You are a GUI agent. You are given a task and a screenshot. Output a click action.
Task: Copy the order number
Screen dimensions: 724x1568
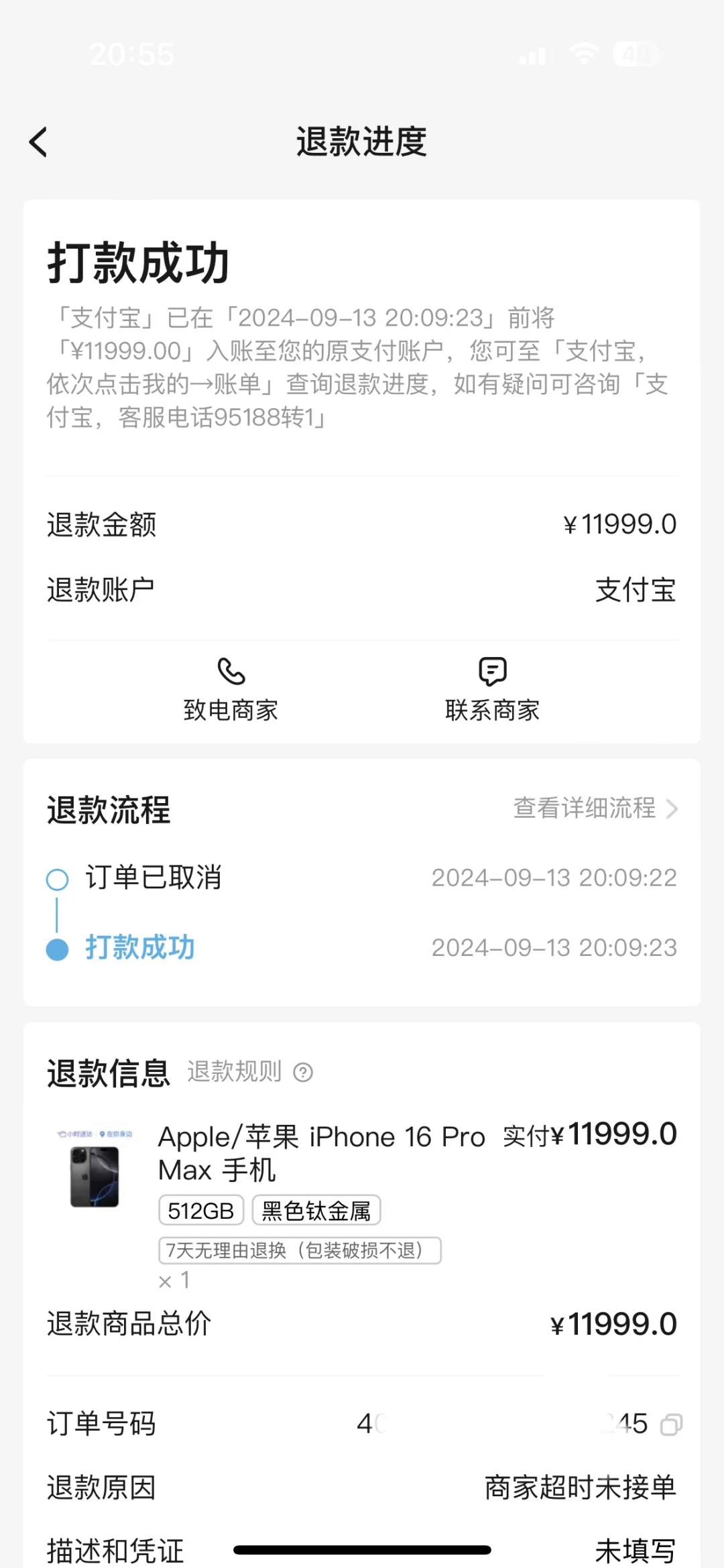tap(671, 1425)
